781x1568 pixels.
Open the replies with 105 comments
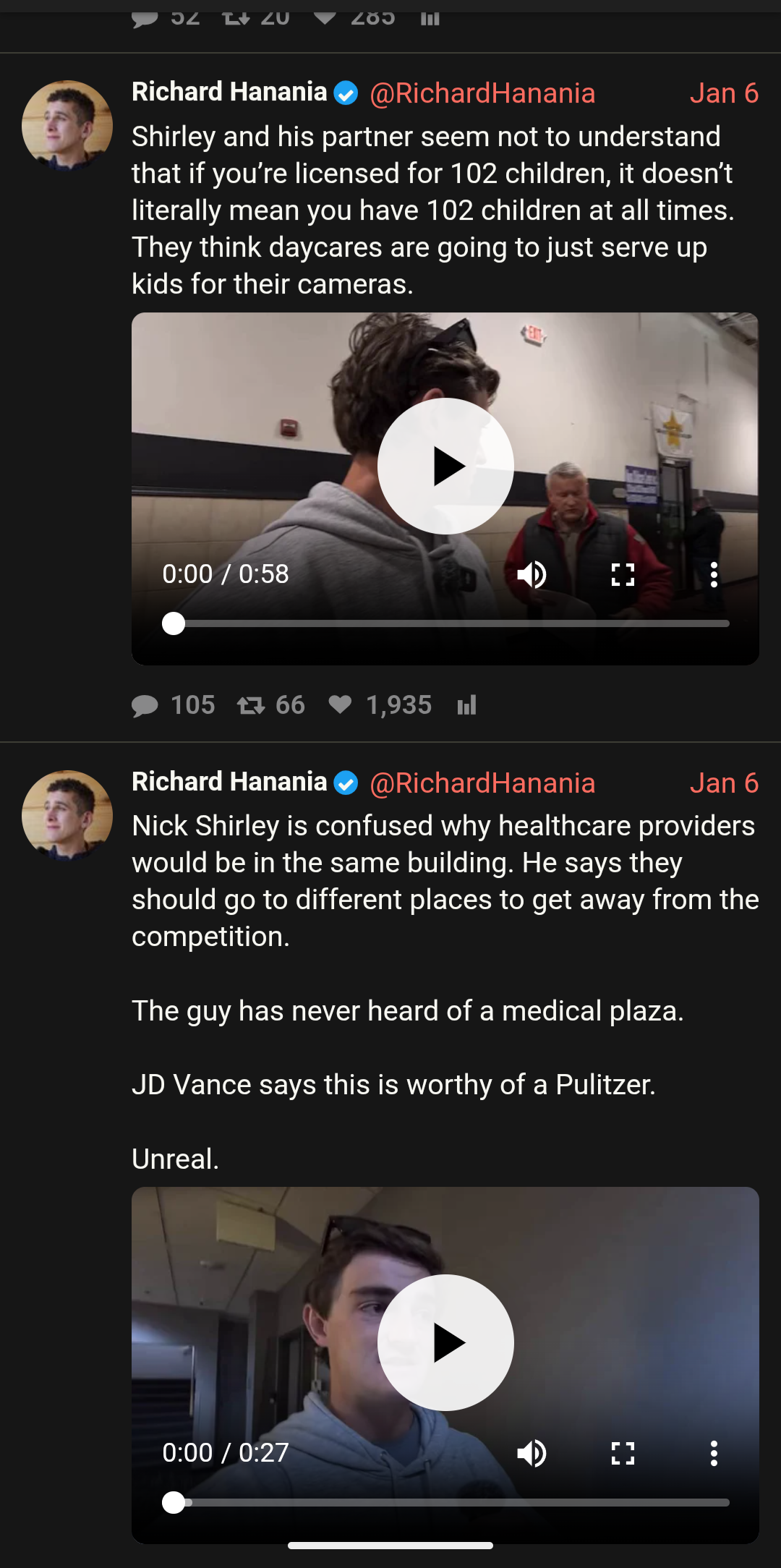tap(145, 705)
